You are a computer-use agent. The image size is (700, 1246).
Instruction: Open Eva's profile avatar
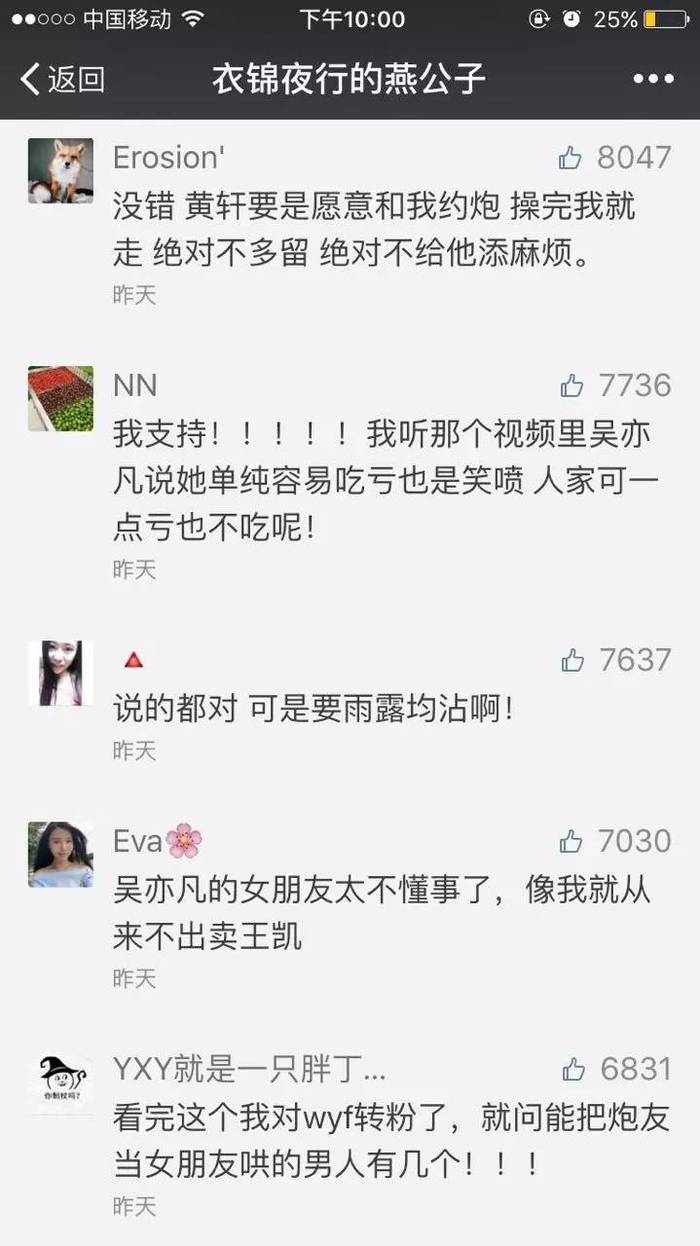[60, 855]
